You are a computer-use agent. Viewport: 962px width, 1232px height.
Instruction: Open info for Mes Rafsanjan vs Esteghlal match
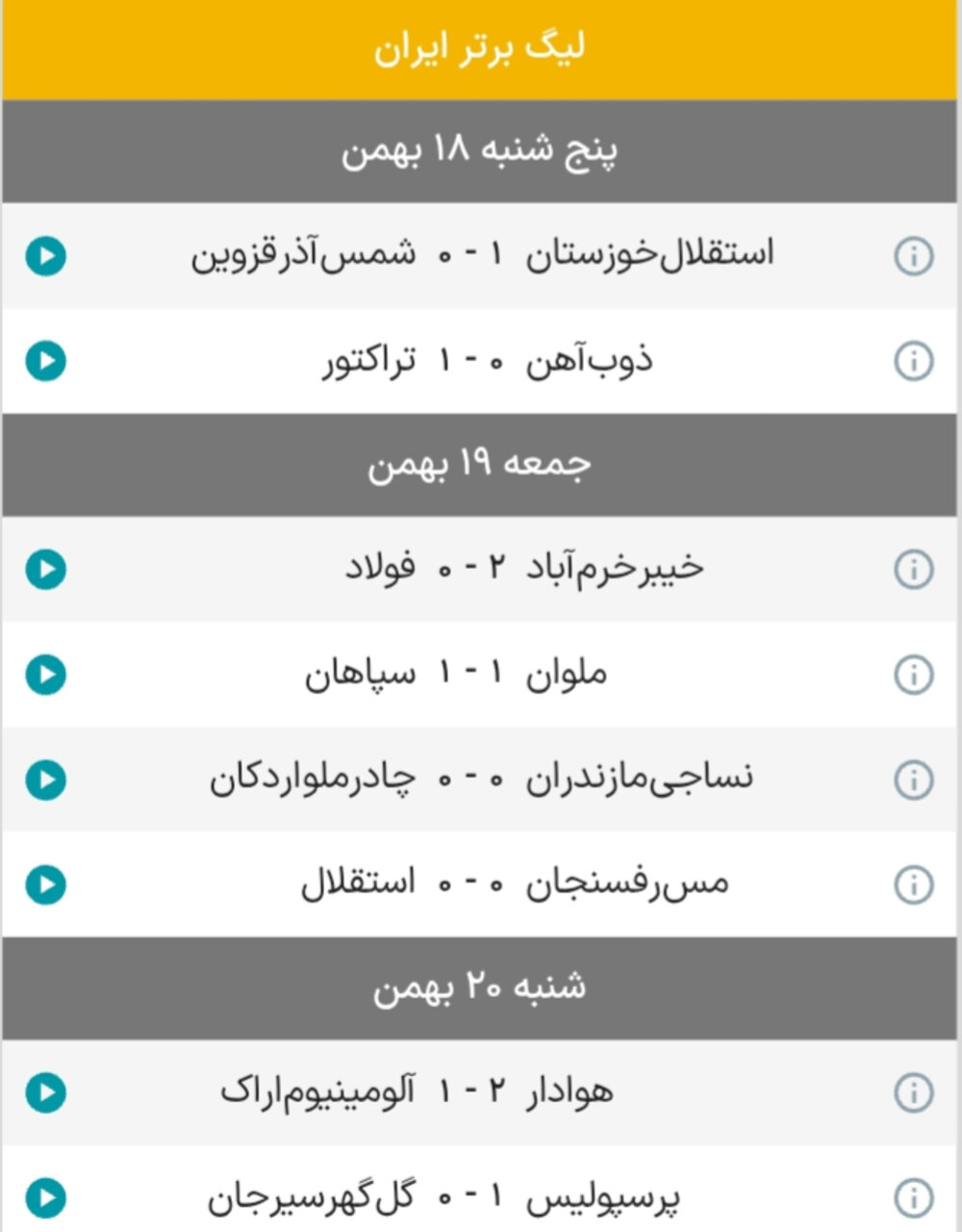click(x=912, y=881)
